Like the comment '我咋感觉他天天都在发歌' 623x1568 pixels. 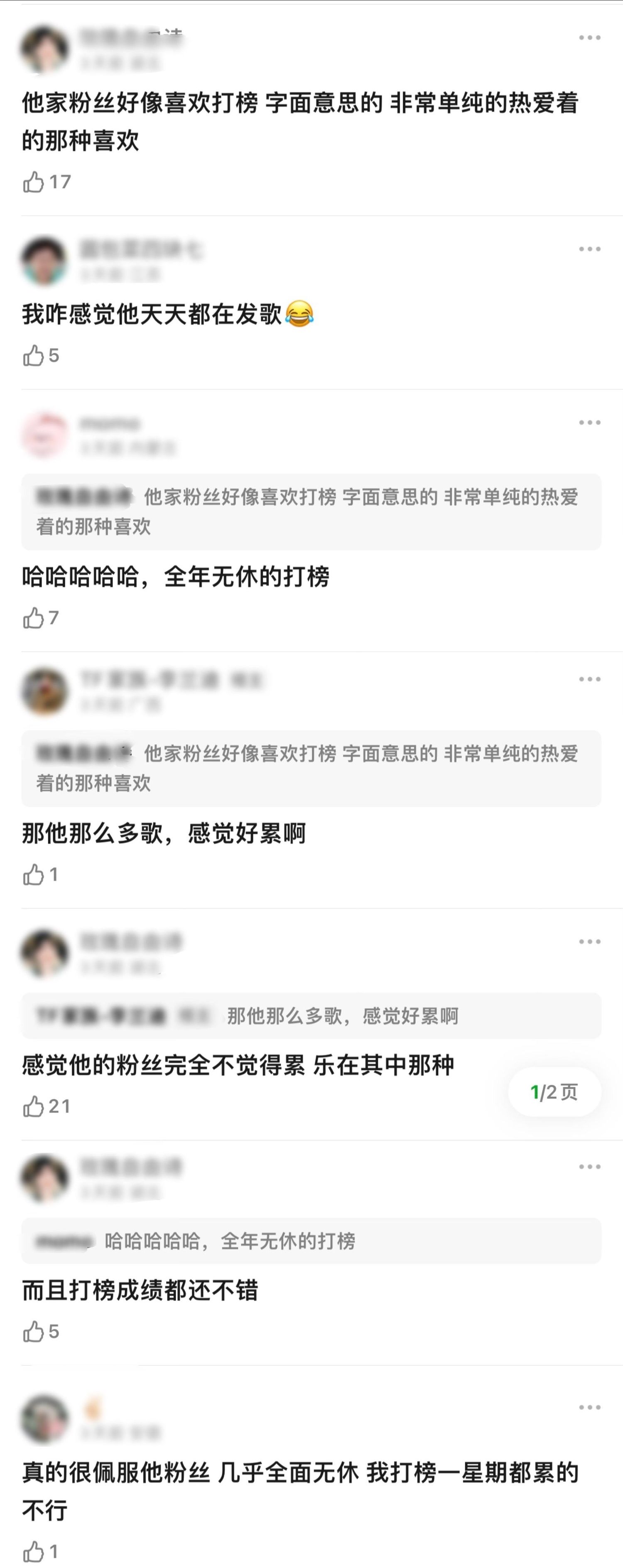point(34,356)
